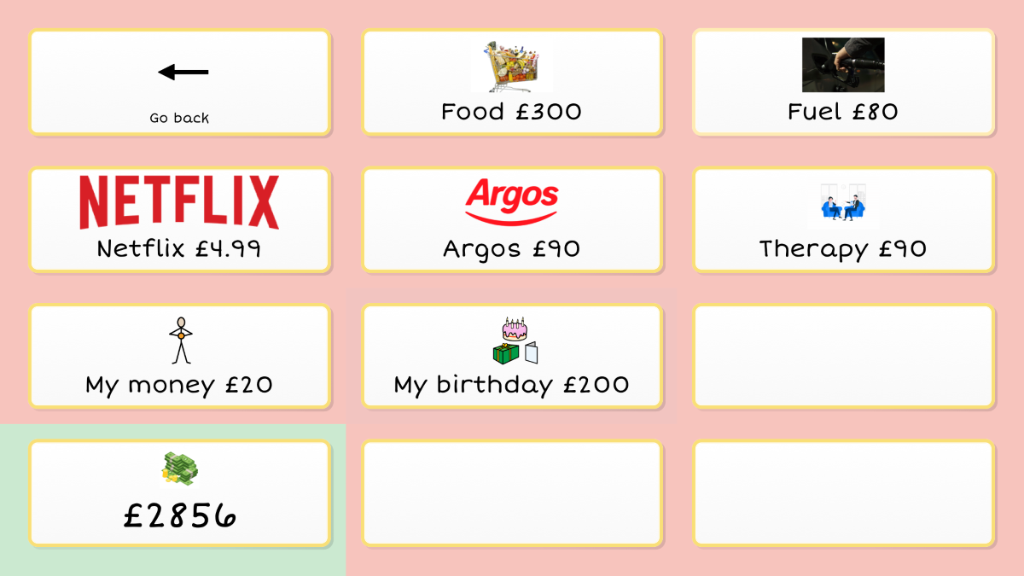Tap the Fuel £80 cell
Viewport: 1024px width, 576px height.
click(x=843, y=83)
